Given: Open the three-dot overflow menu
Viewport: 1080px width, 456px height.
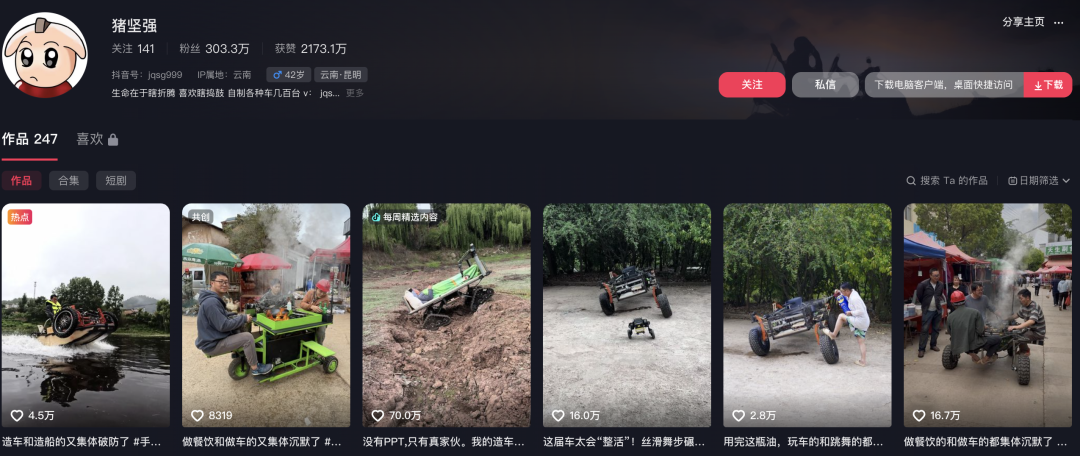Looking at the screenshot, I should pyautogui.click(x=1059, y=22).
